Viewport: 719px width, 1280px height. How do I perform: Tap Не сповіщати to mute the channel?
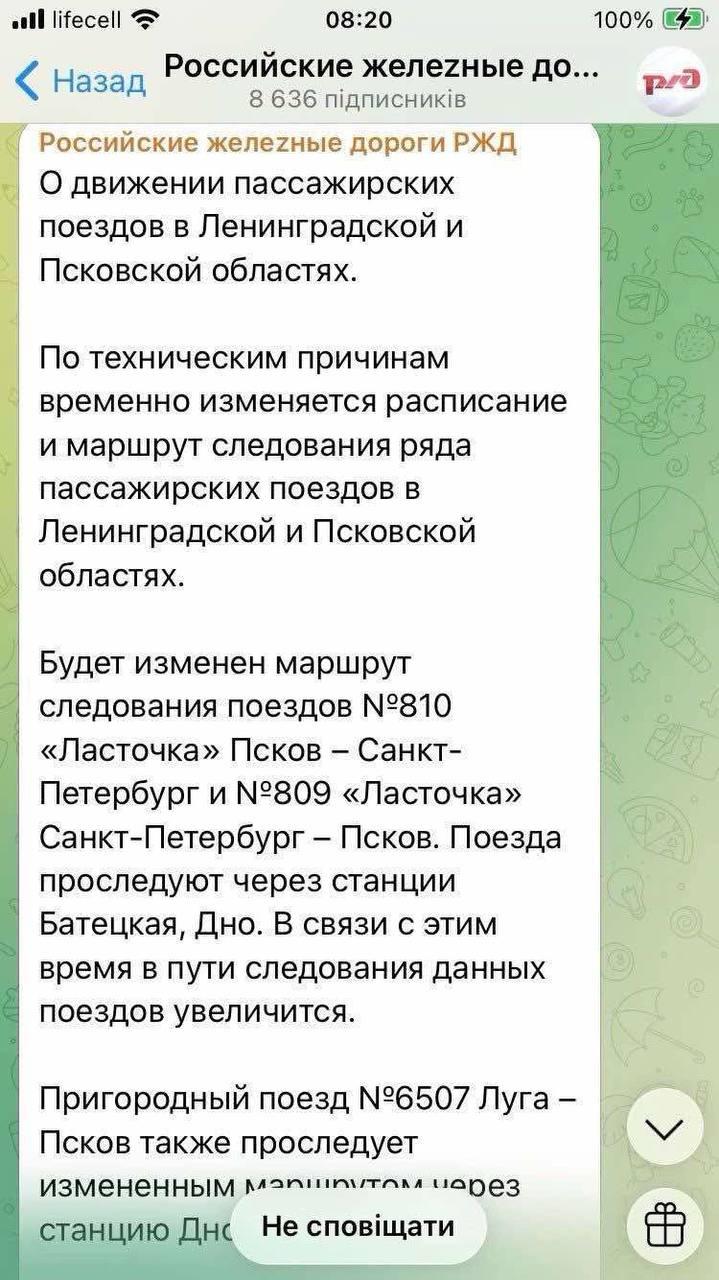pyautogui.click(x=358, y=1226)
